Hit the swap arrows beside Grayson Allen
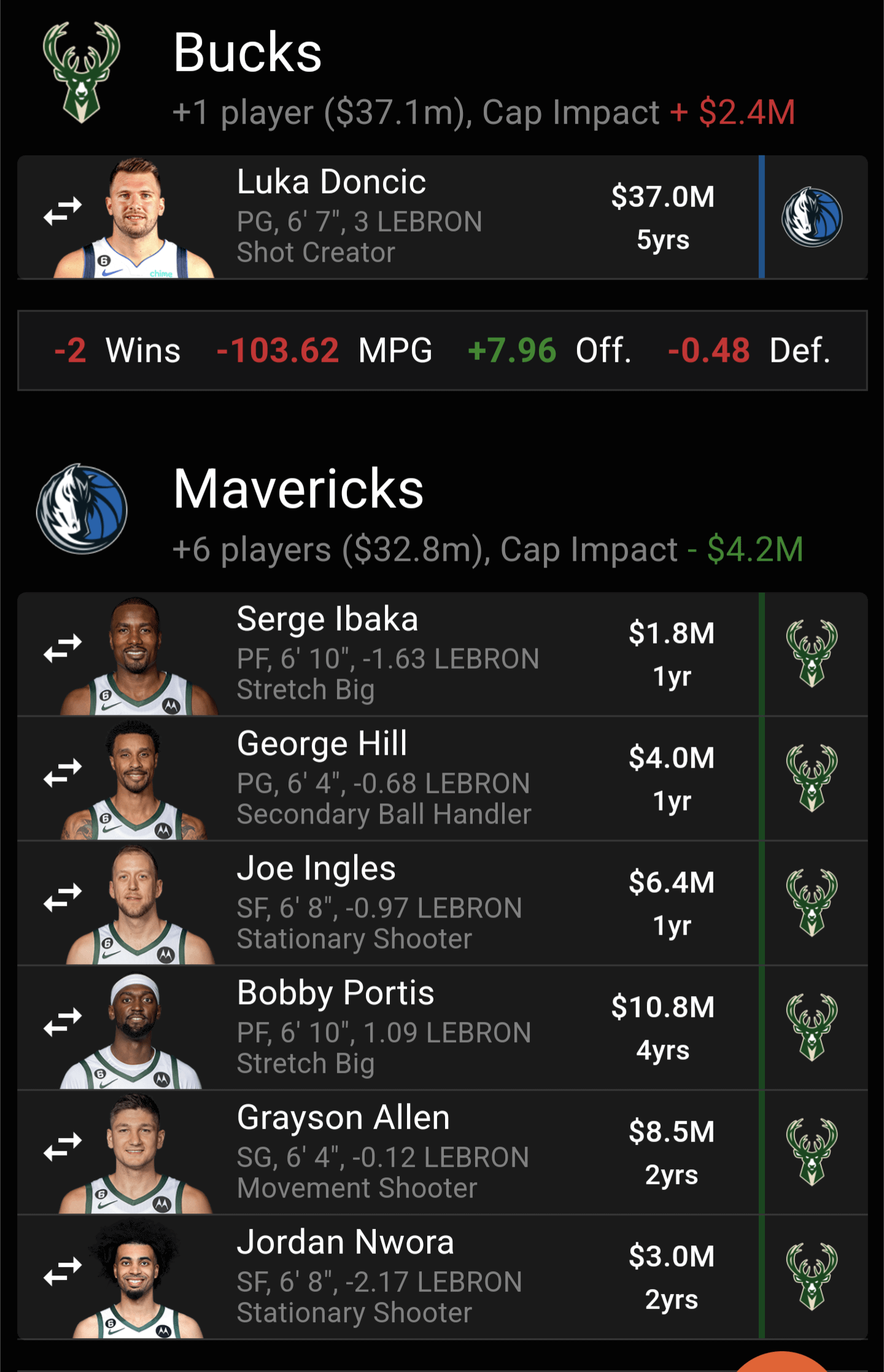 (x=63, y=1147)
